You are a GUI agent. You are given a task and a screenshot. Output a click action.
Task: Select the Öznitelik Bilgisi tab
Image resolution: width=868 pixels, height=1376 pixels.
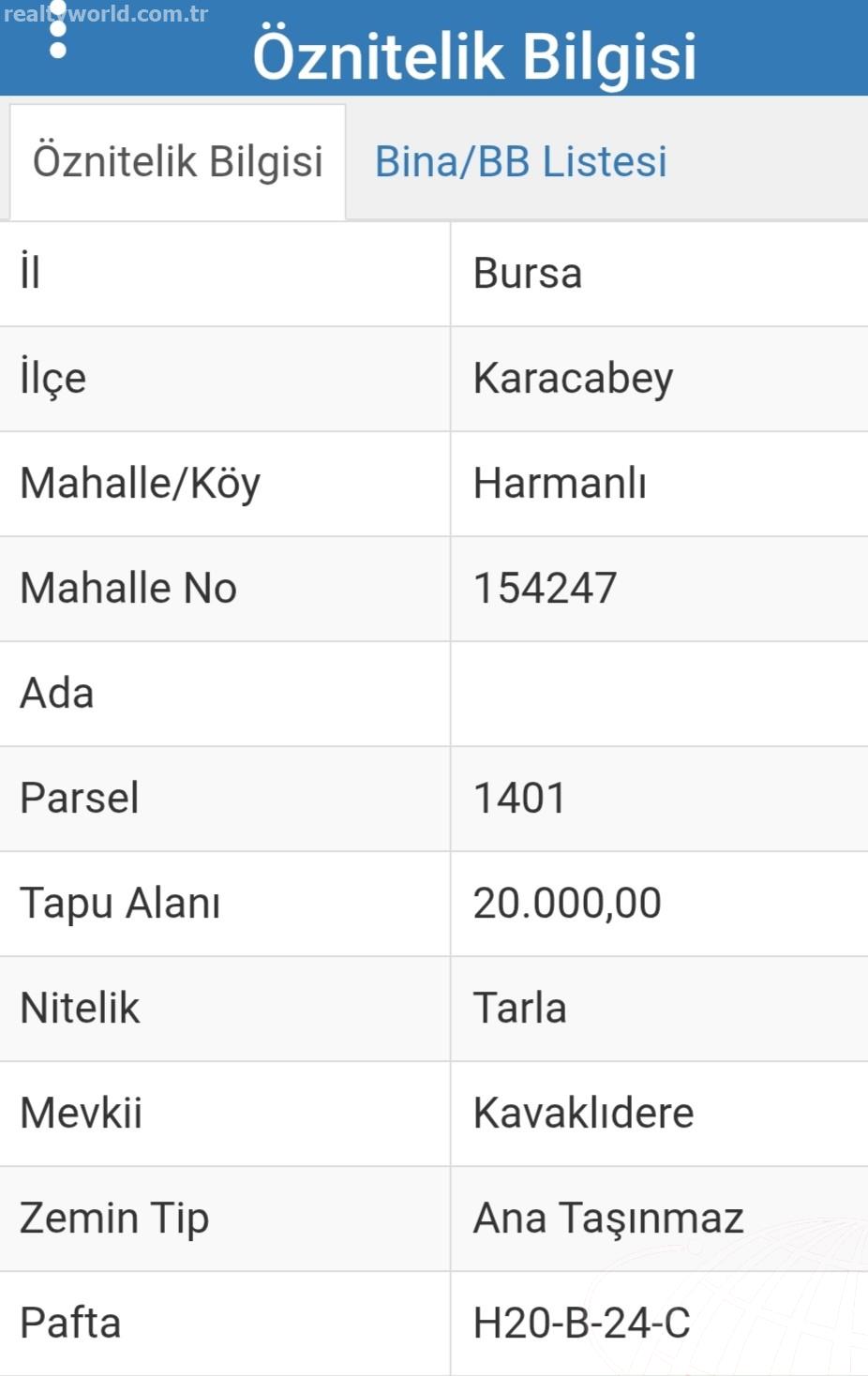point(178,162)
